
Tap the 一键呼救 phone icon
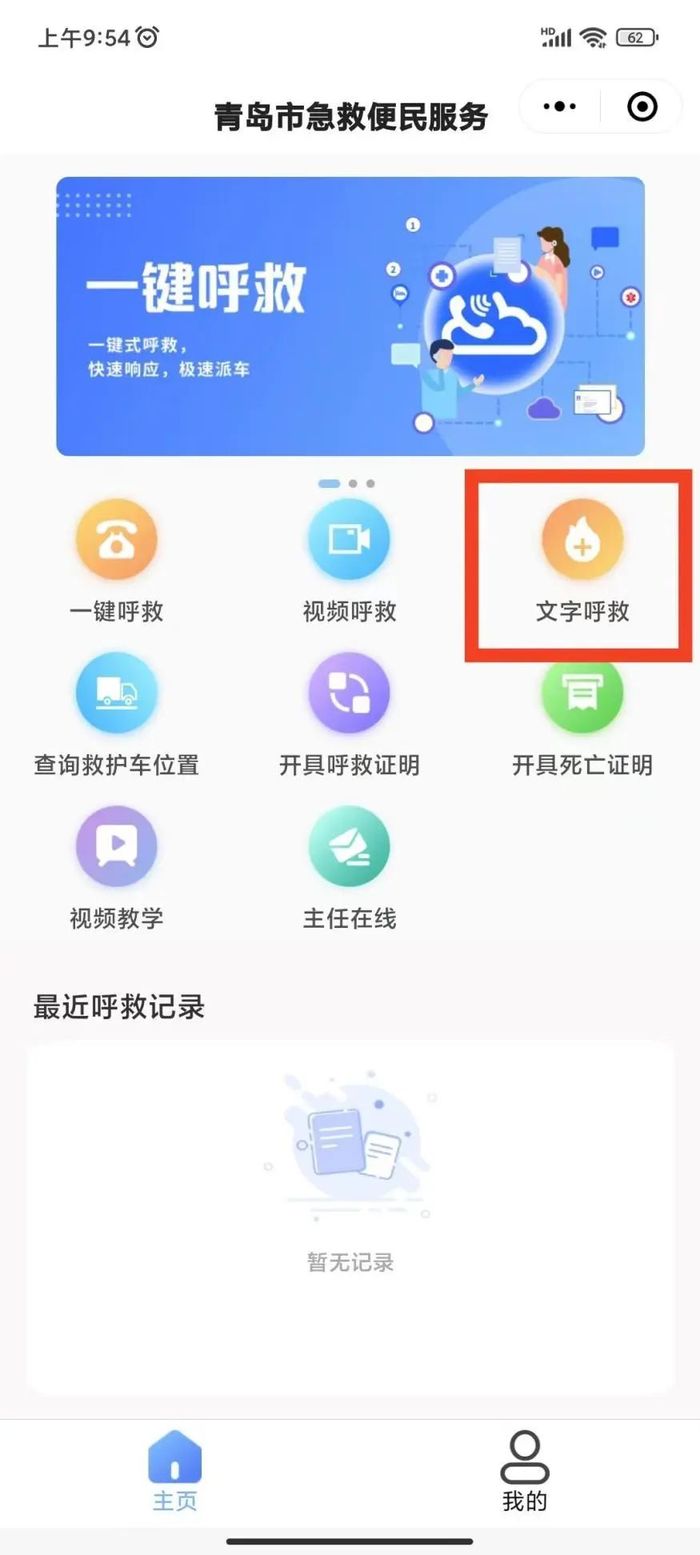(x=116, y=540)
